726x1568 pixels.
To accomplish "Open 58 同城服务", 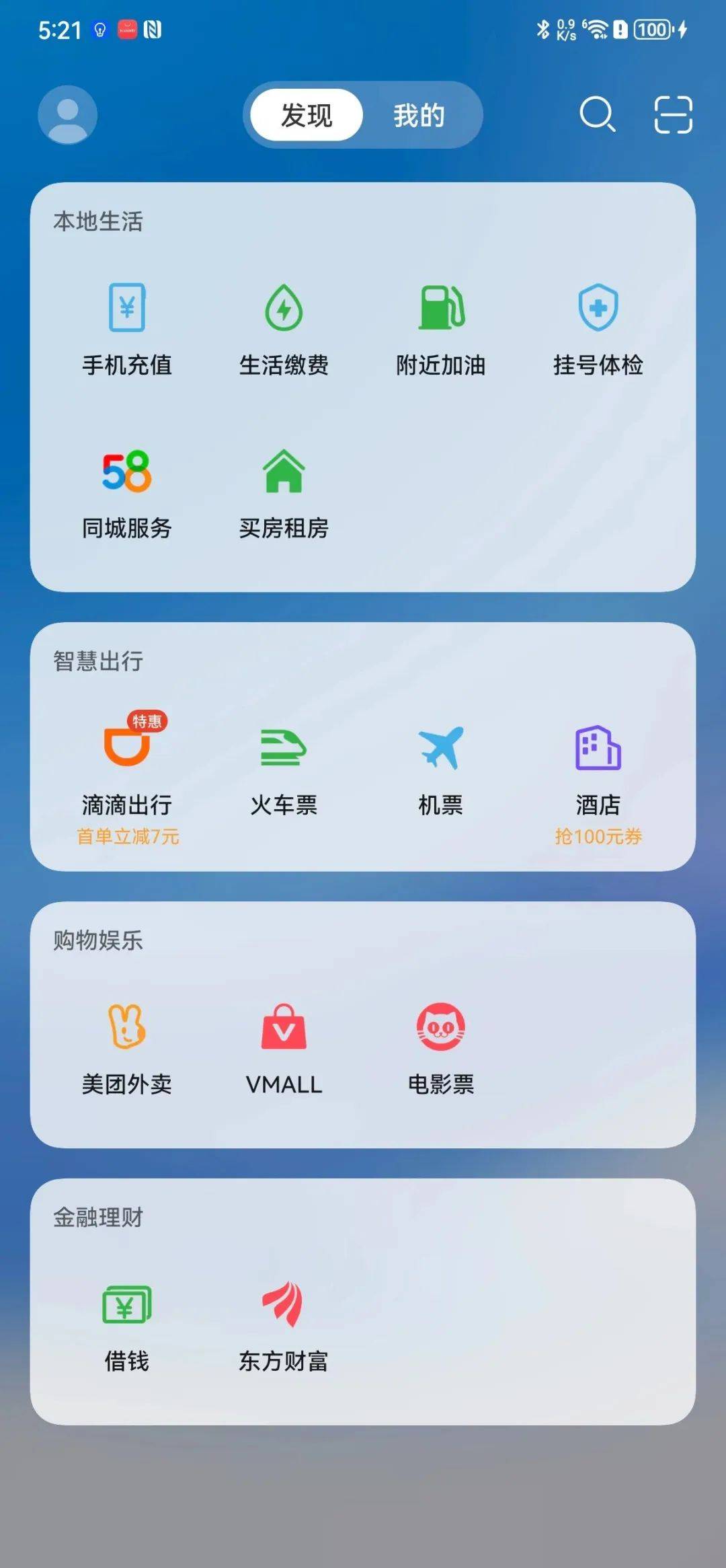I will coord(127,492).
